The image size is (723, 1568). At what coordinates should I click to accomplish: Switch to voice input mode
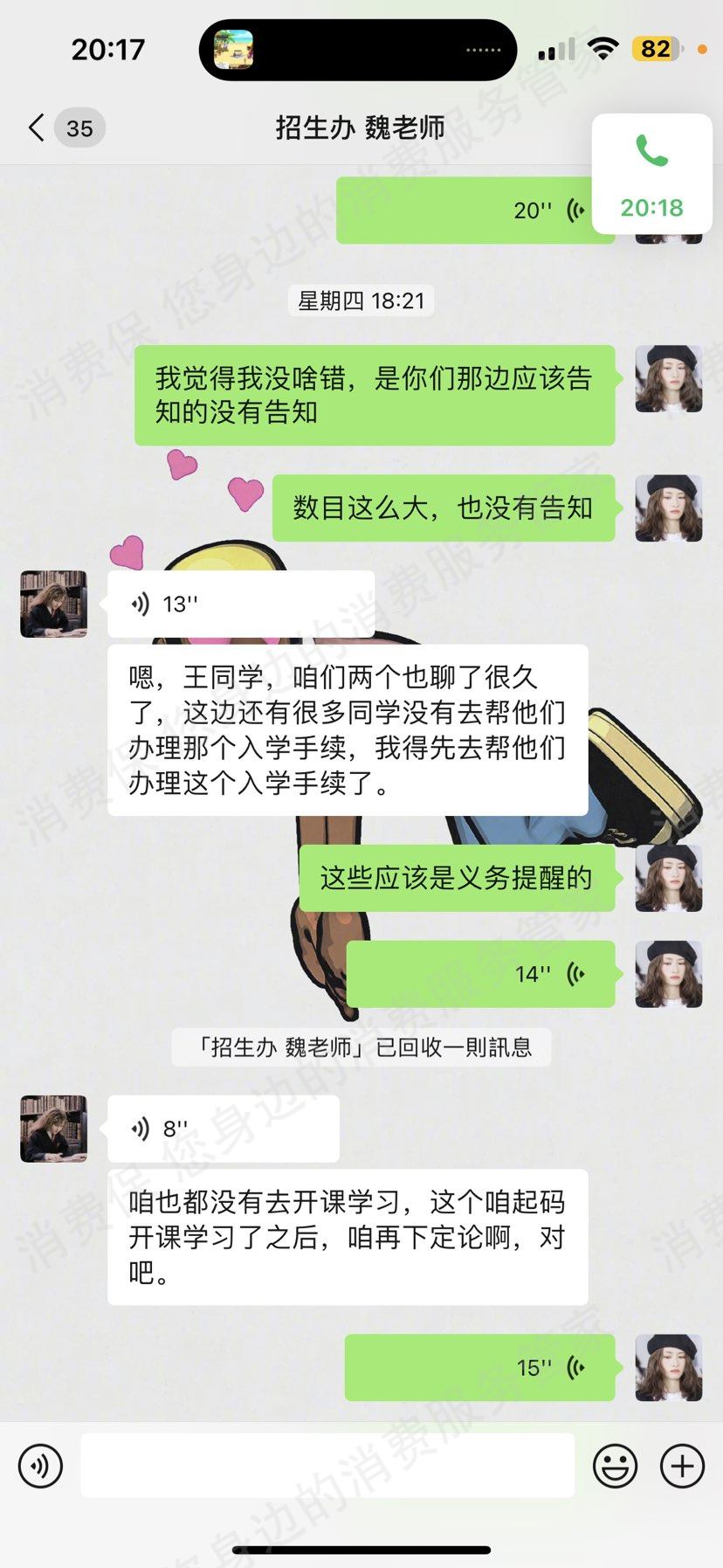40,1466
